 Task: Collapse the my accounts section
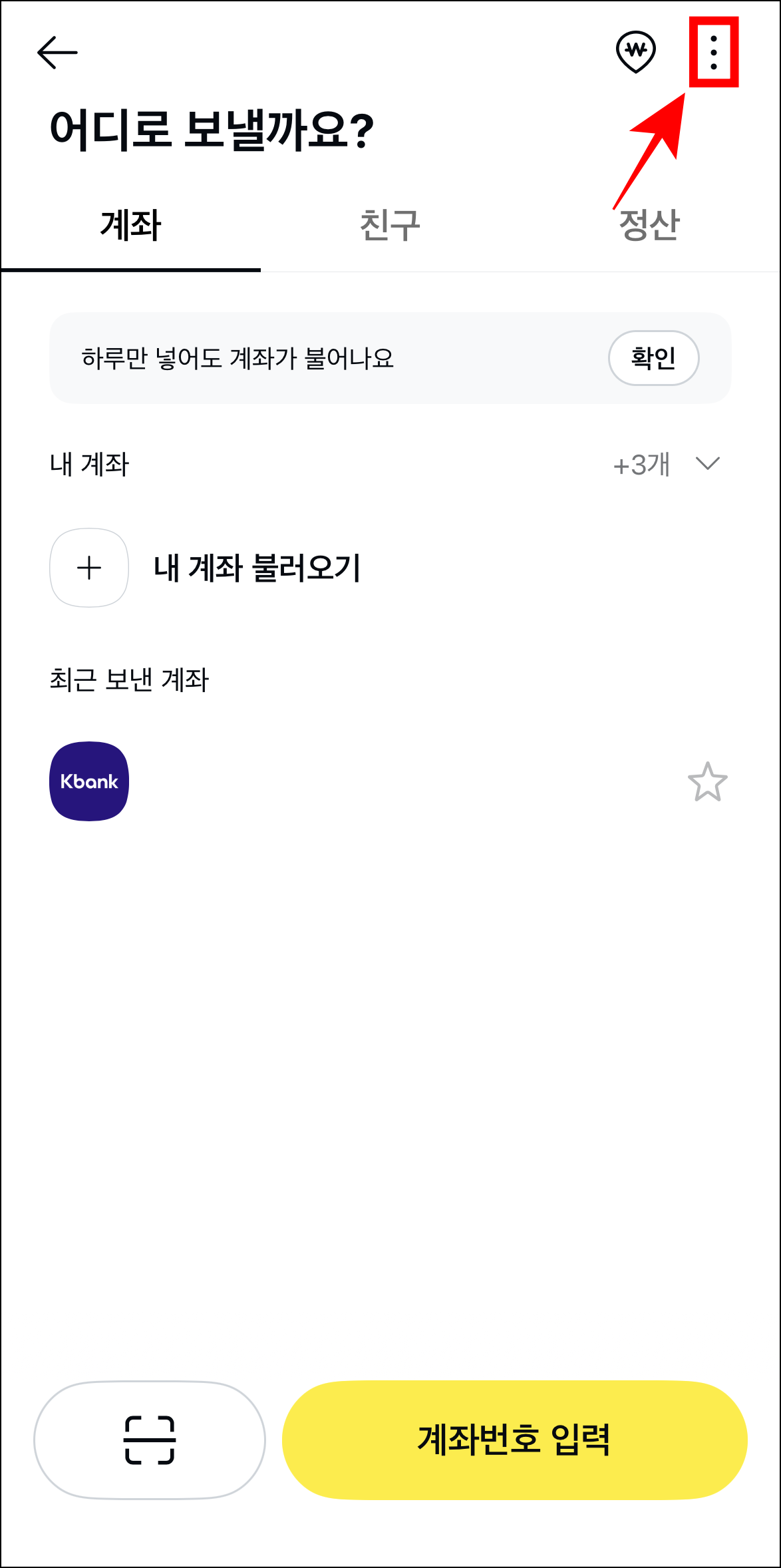click(707, 464)
